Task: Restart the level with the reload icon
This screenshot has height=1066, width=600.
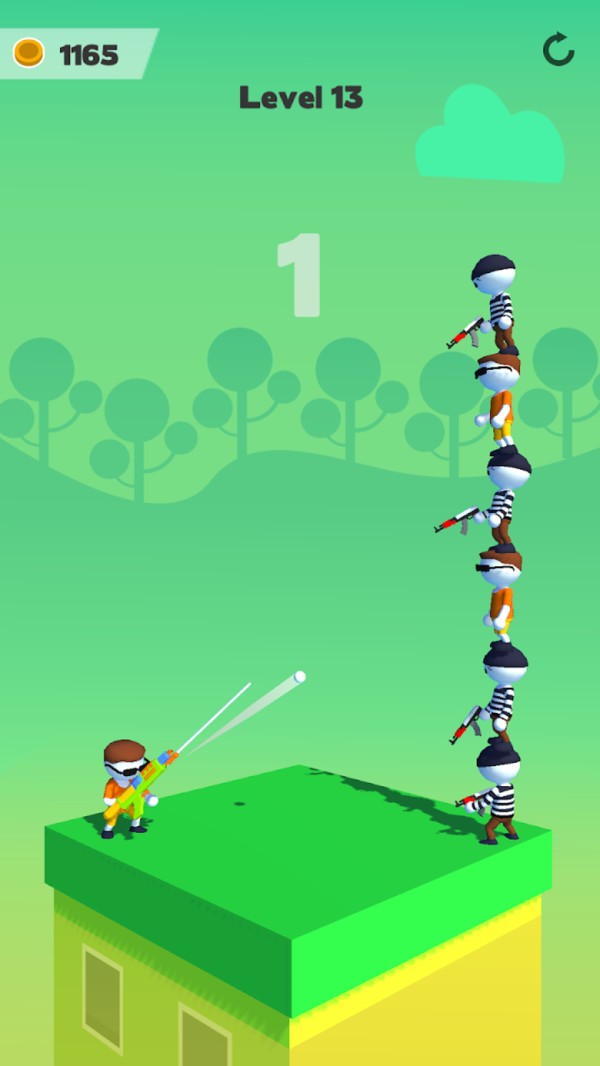Action: [558, 50]
